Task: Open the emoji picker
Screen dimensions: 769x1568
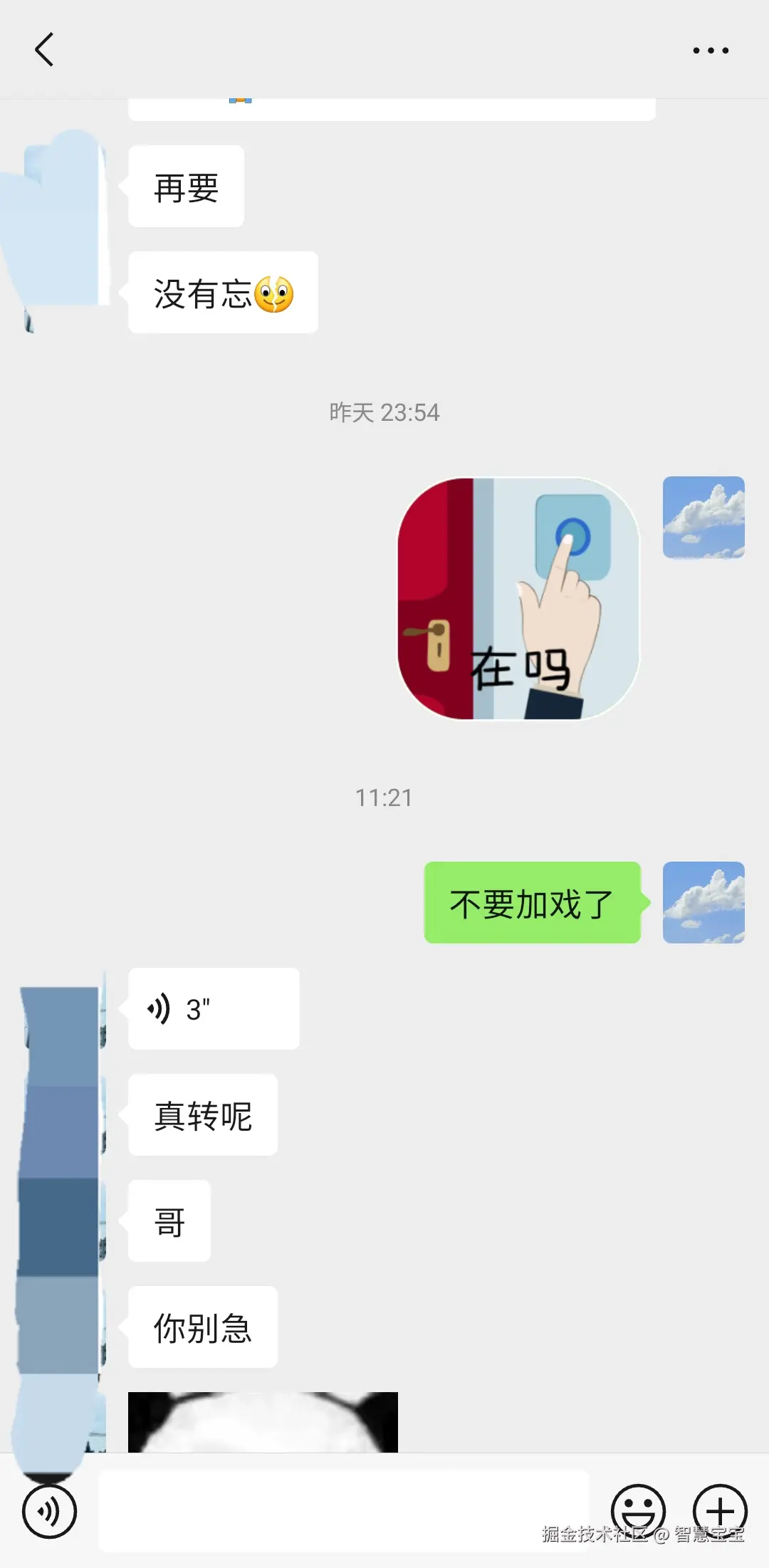Action: (638, 1510)
